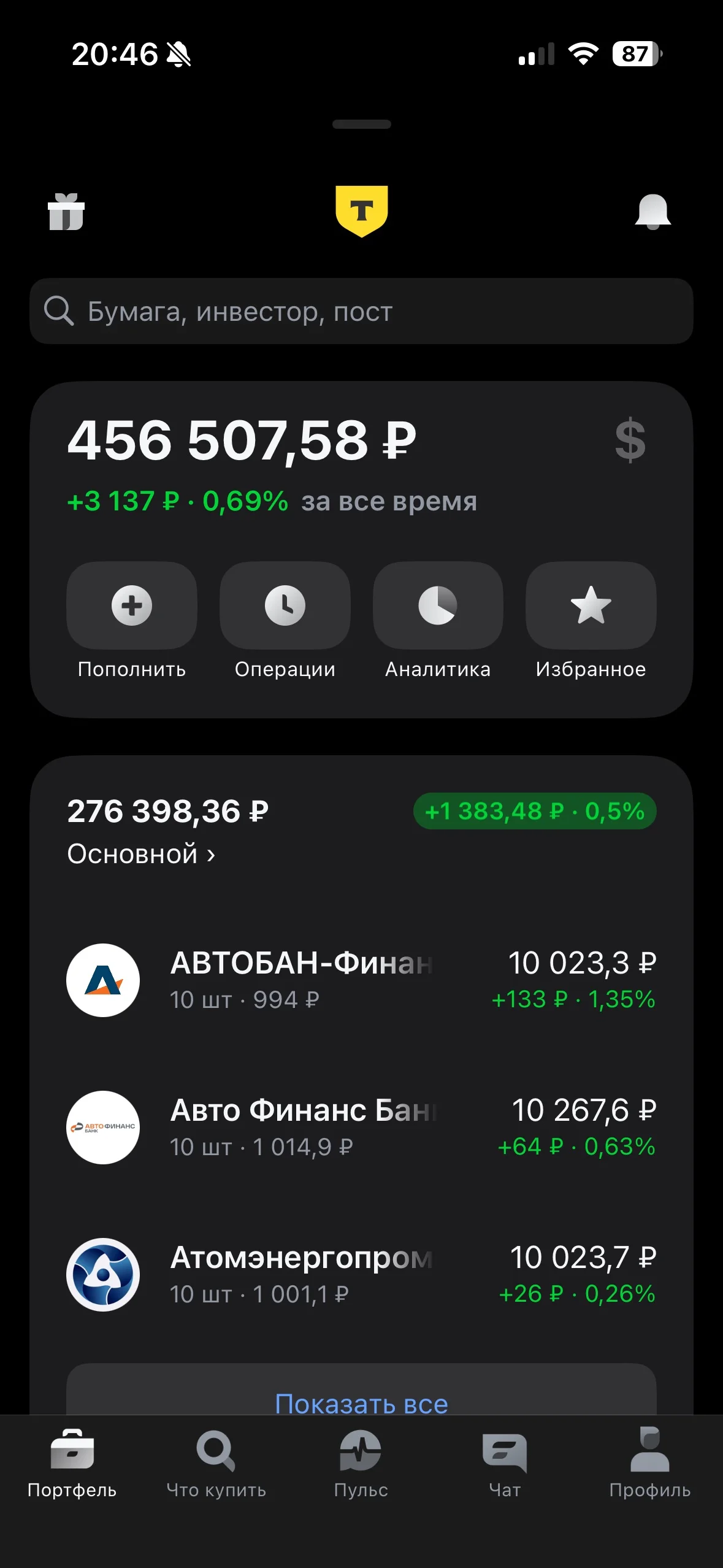
Task: Switch to the Профиль tab
Action: 650,1464
